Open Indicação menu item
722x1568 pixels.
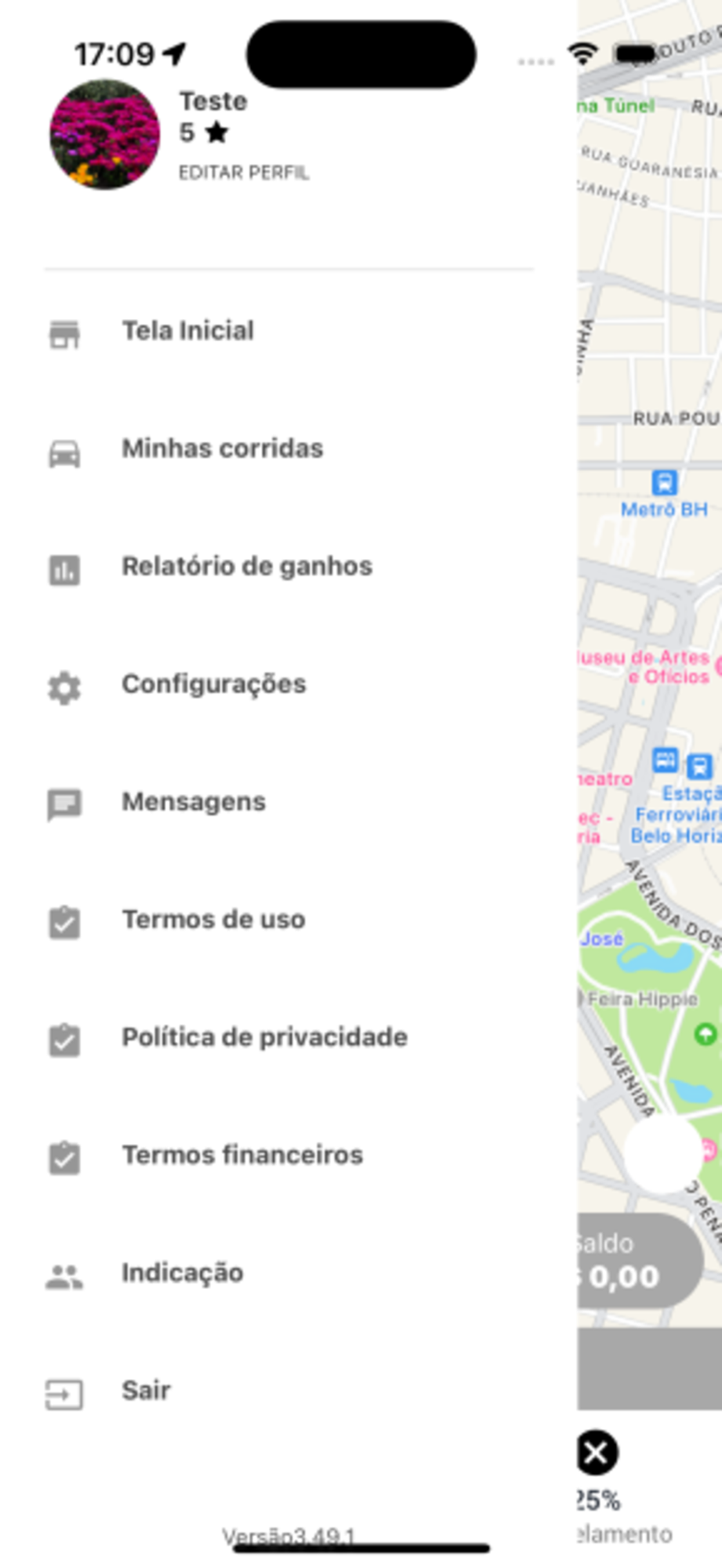click(288, 1272)
